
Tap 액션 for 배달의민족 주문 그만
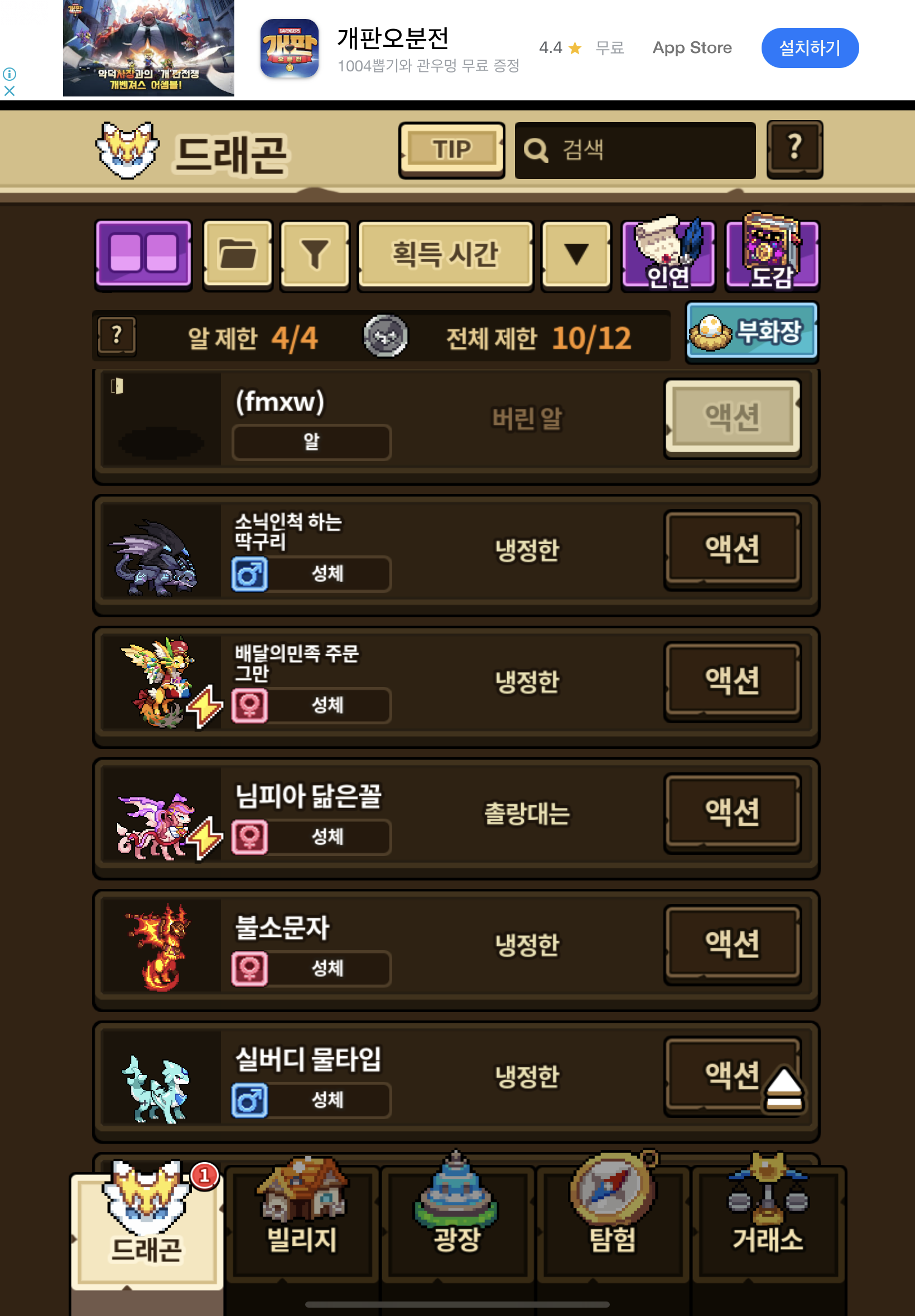point(733,681)
